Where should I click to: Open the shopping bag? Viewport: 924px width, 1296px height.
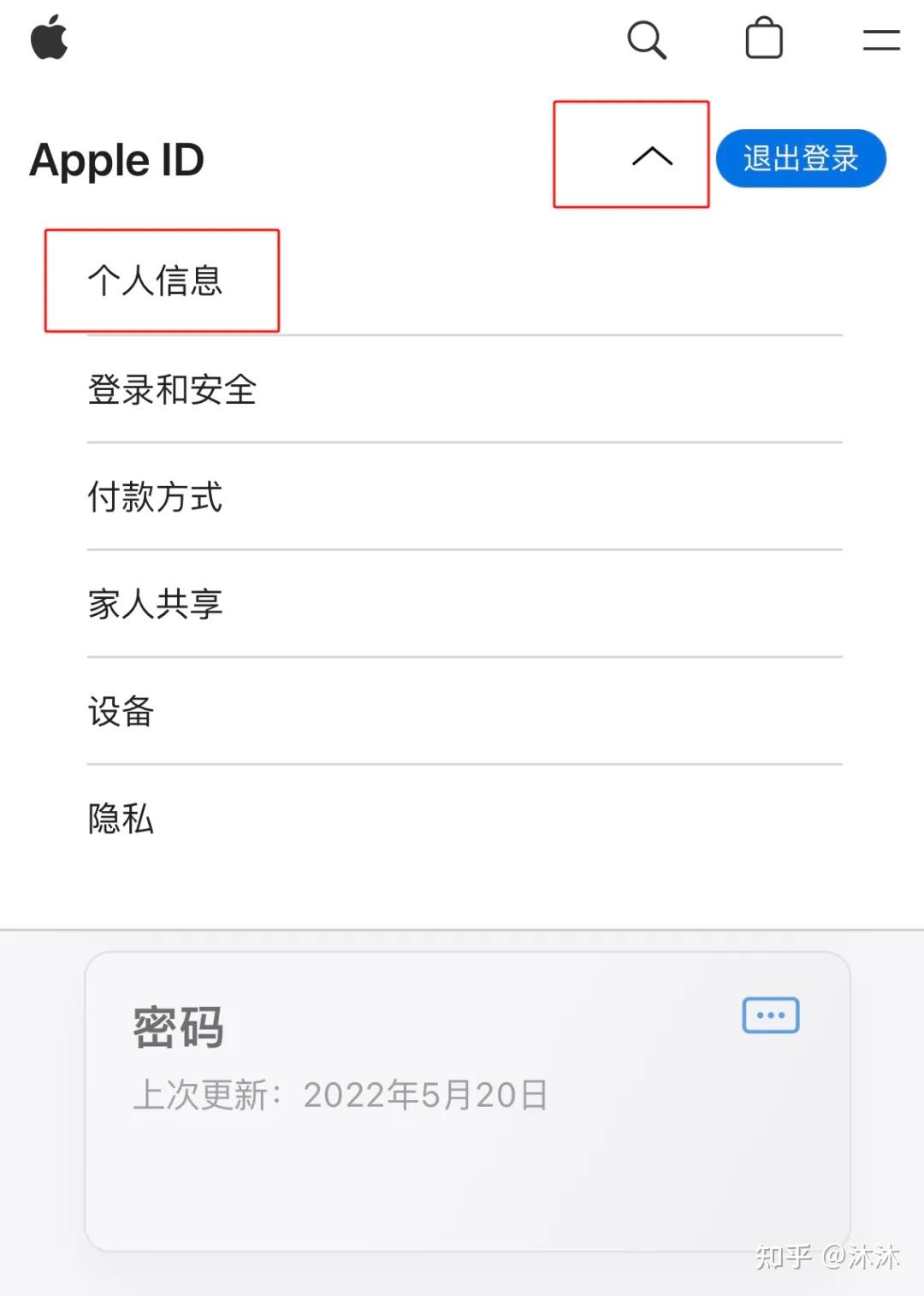click(x=764, y=39)
